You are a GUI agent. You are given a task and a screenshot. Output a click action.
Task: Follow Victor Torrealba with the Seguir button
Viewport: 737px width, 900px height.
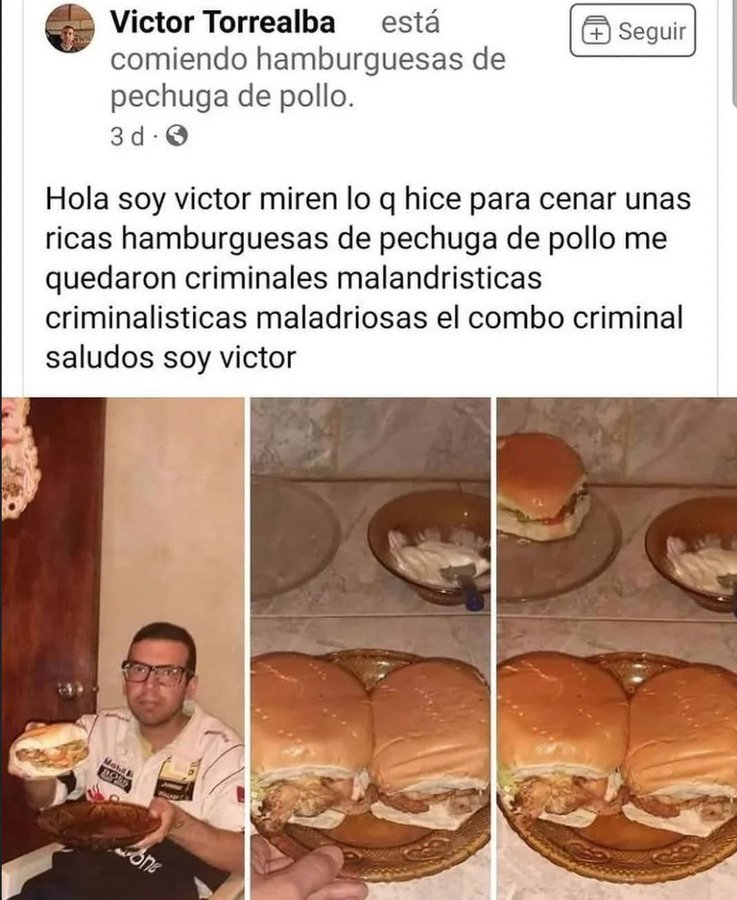coord(632,31)
